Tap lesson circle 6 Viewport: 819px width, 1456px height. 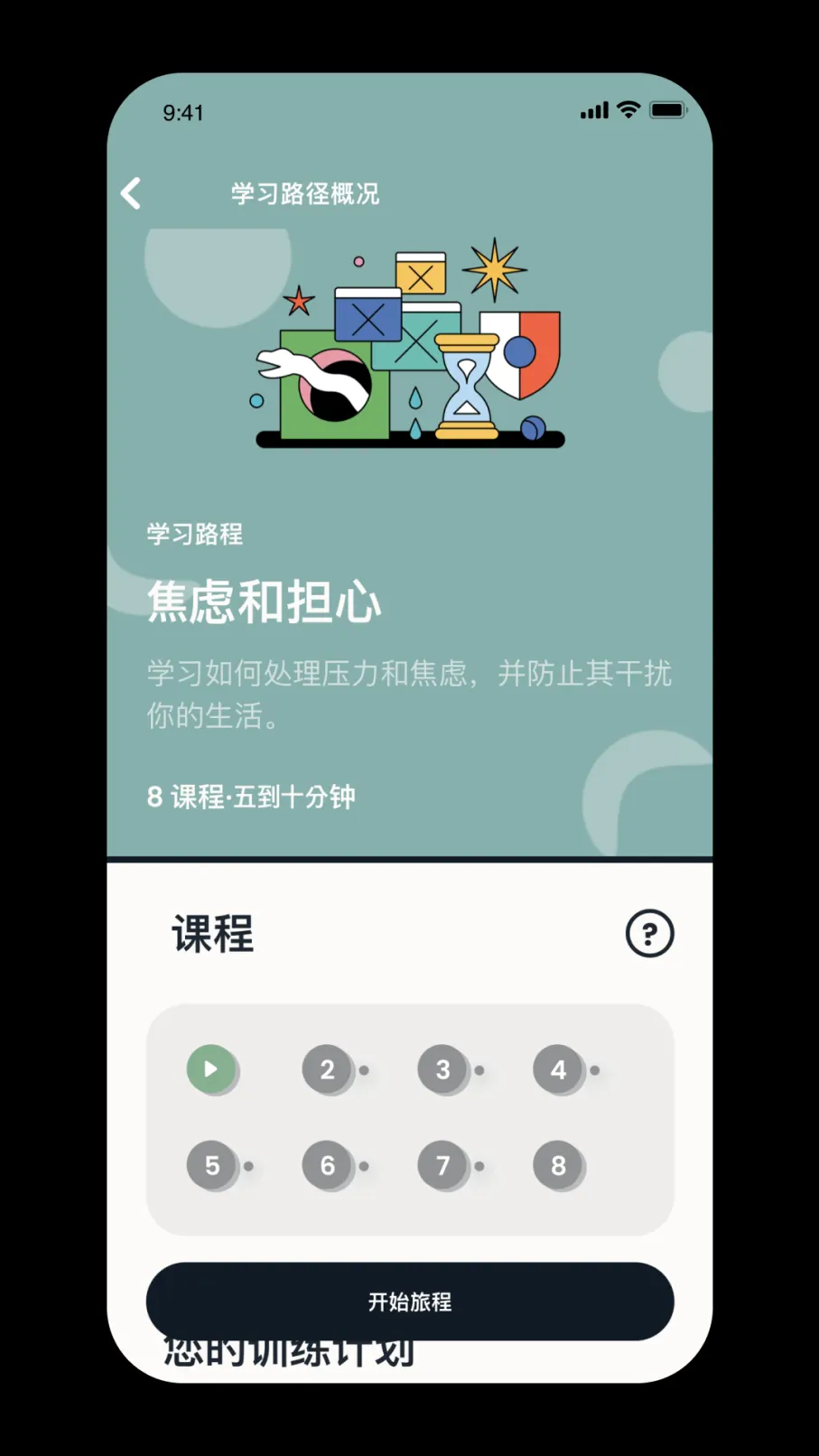coord(328,1164)
